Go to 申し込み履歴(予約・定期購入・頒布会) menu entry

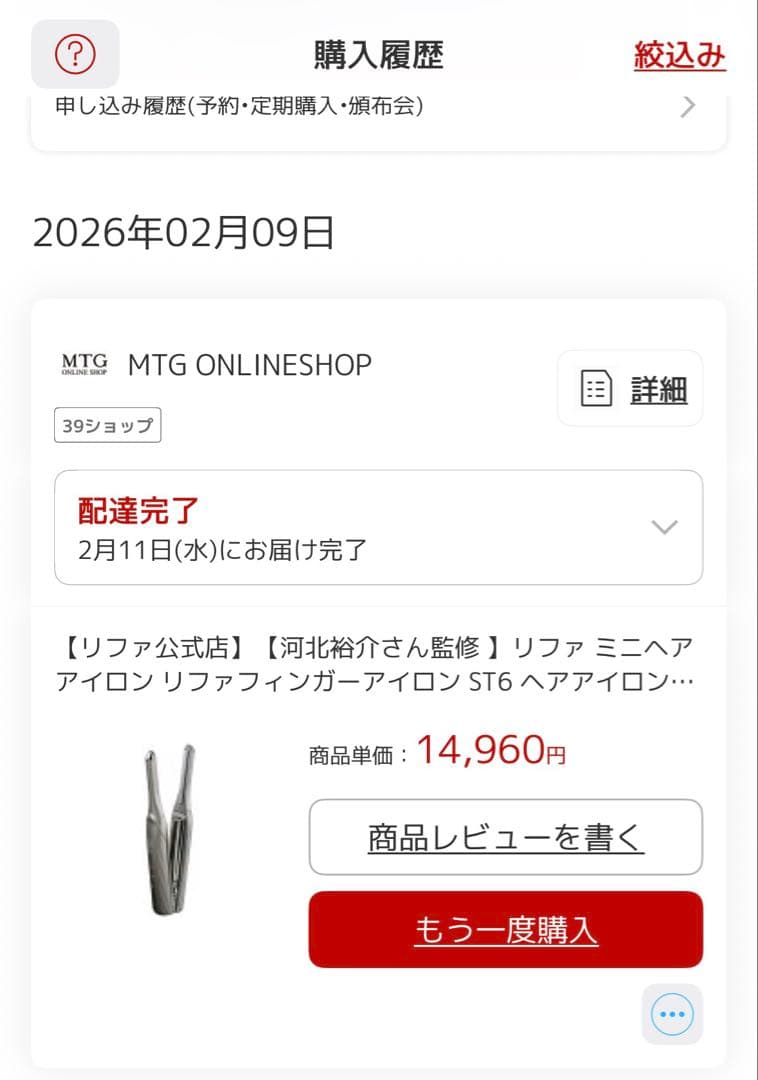click(x=245, y=105)
